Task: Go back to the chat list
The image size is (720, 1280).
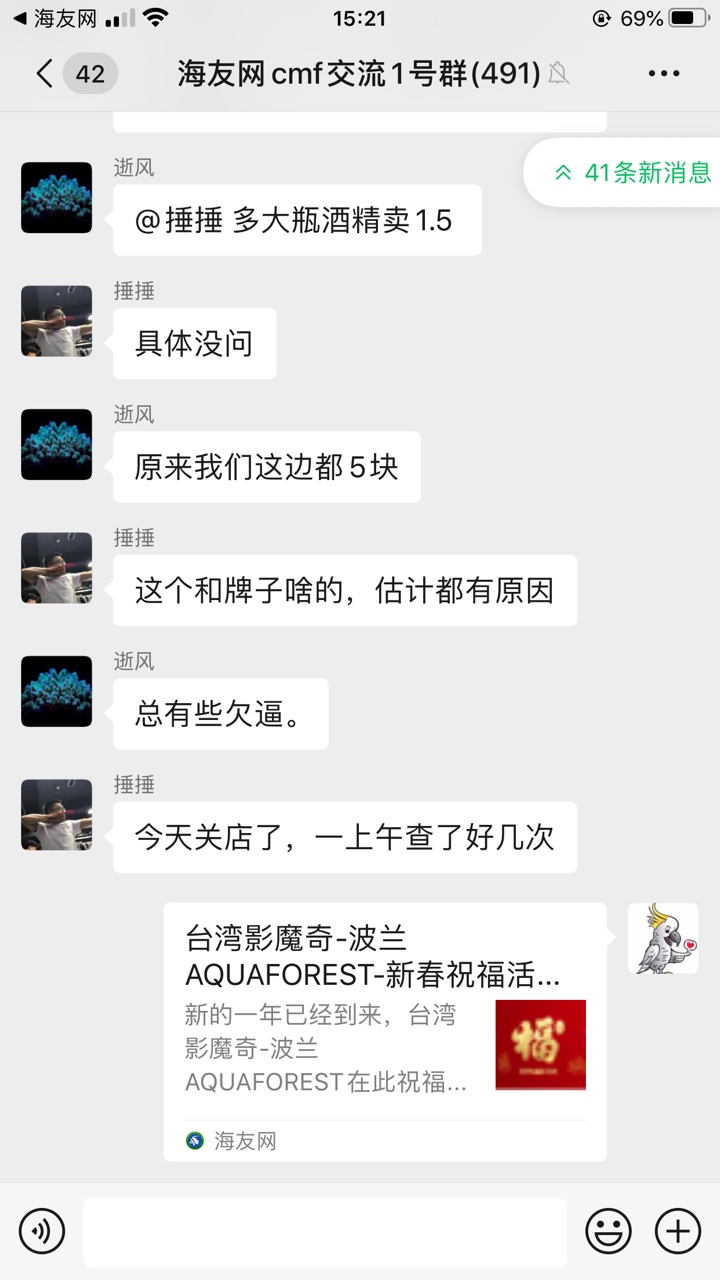Action: [x=45, y=74]
